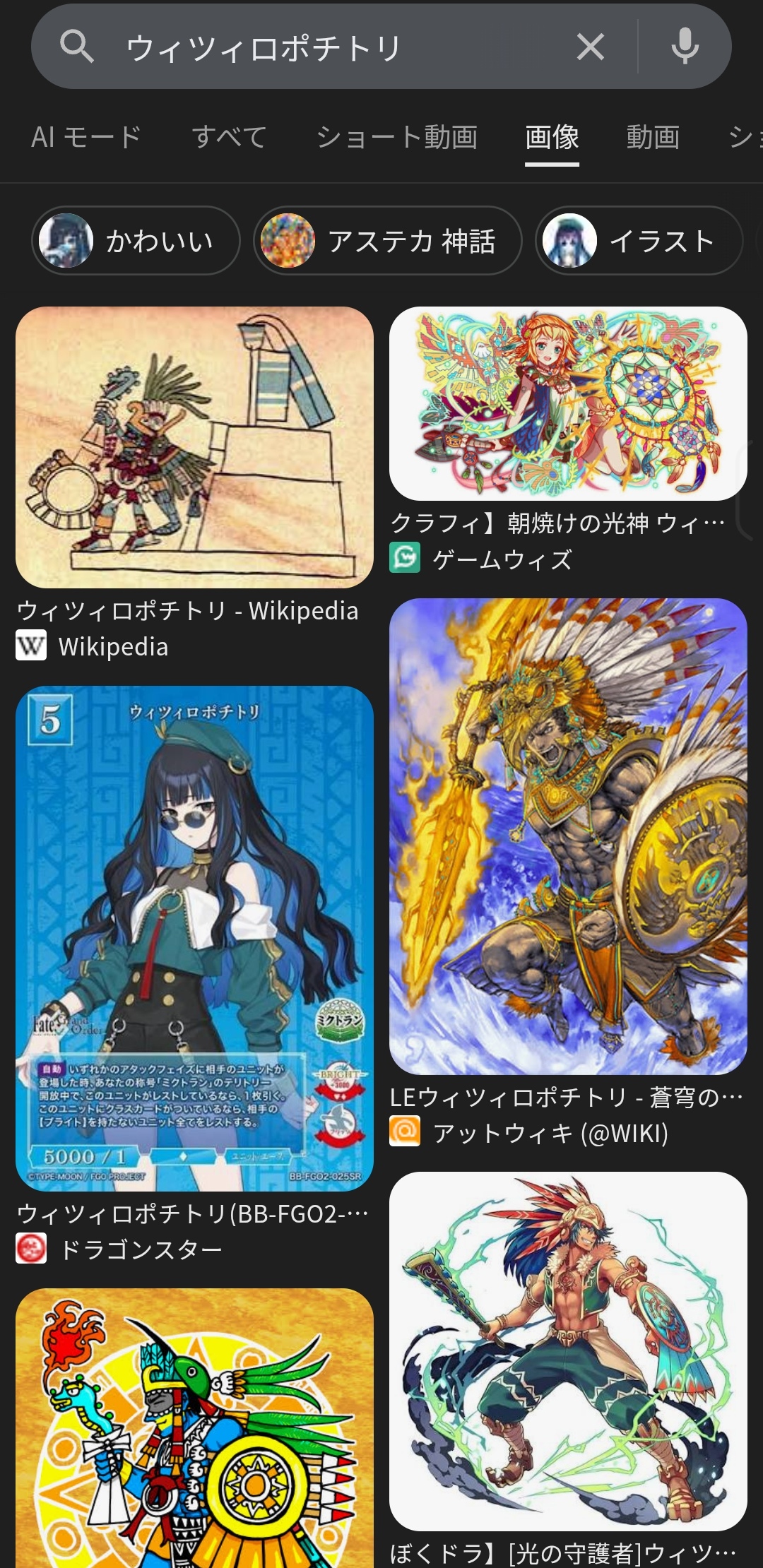Open the orange Aztec hummingbird illustration result
Viewport: 763px width, 1568px height.
[194, 1428]
